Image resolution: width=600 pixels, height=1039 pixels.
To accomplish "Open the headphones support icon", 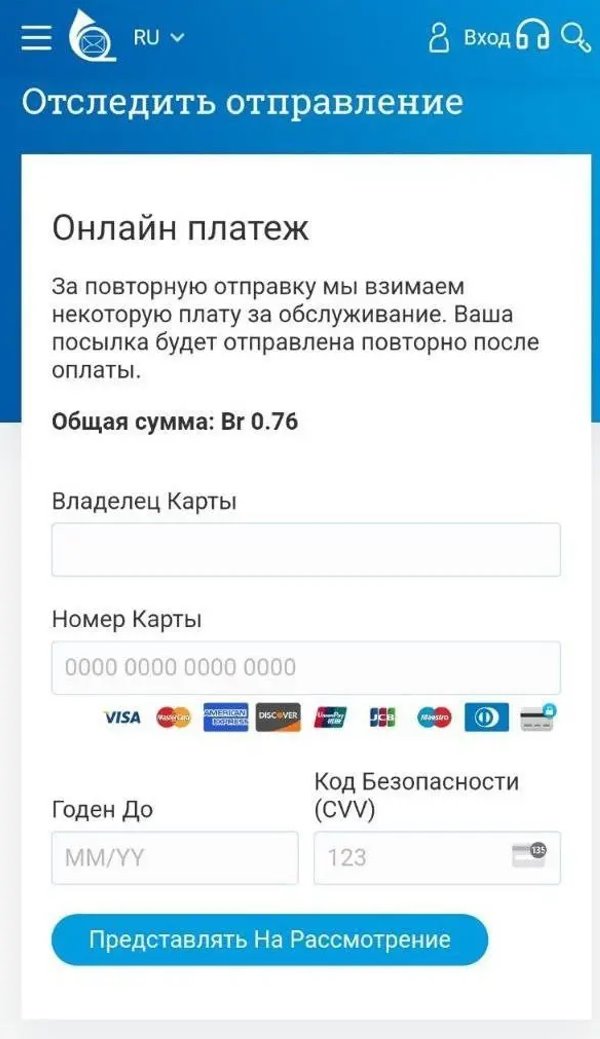I will (533, 38).
